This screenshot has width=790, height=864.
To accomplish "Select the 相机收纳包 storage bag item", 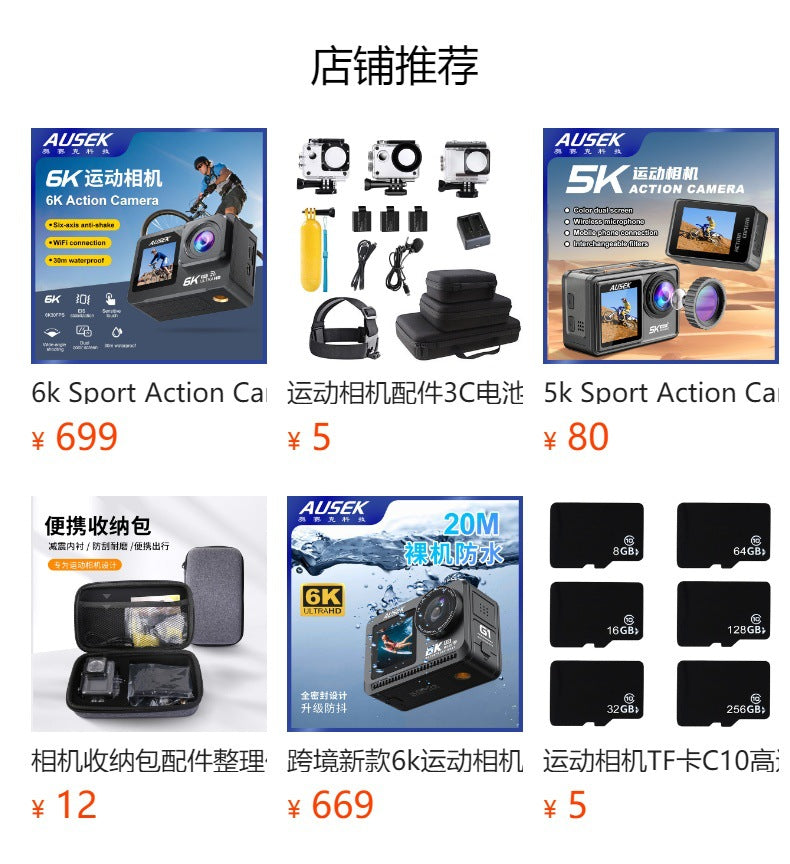I will click(x=149, y=614).
